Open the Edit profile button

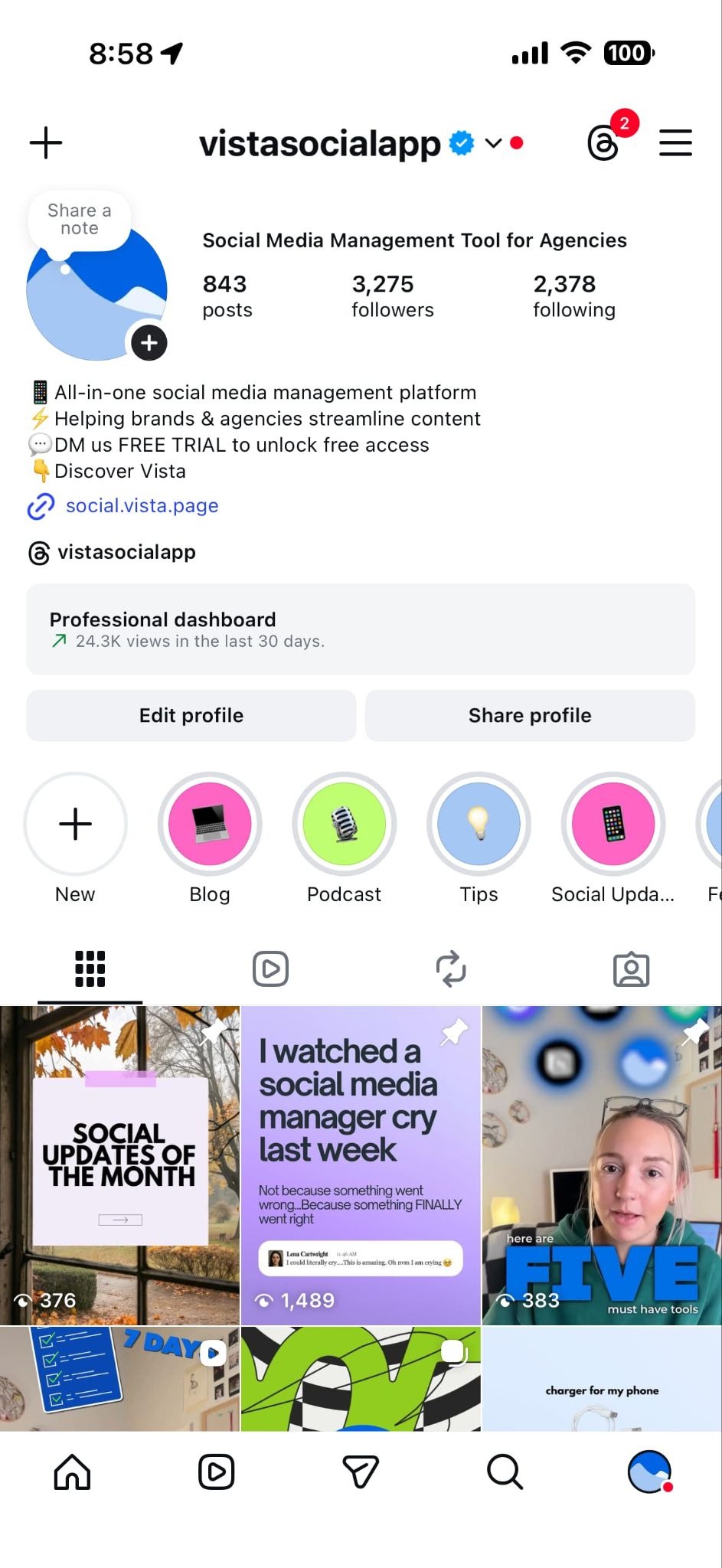(191, 715)
